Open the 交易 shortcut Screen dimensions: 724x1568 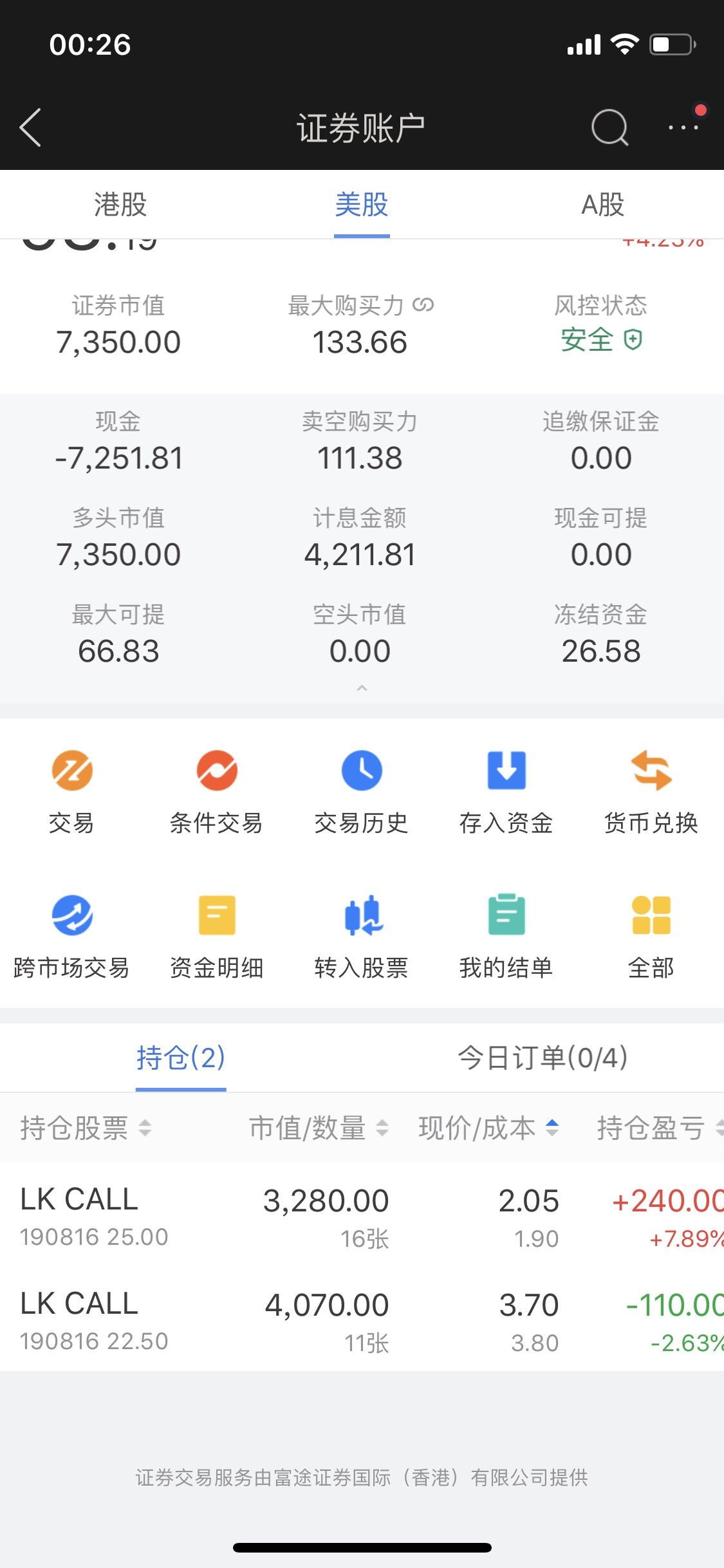(72, 792)
